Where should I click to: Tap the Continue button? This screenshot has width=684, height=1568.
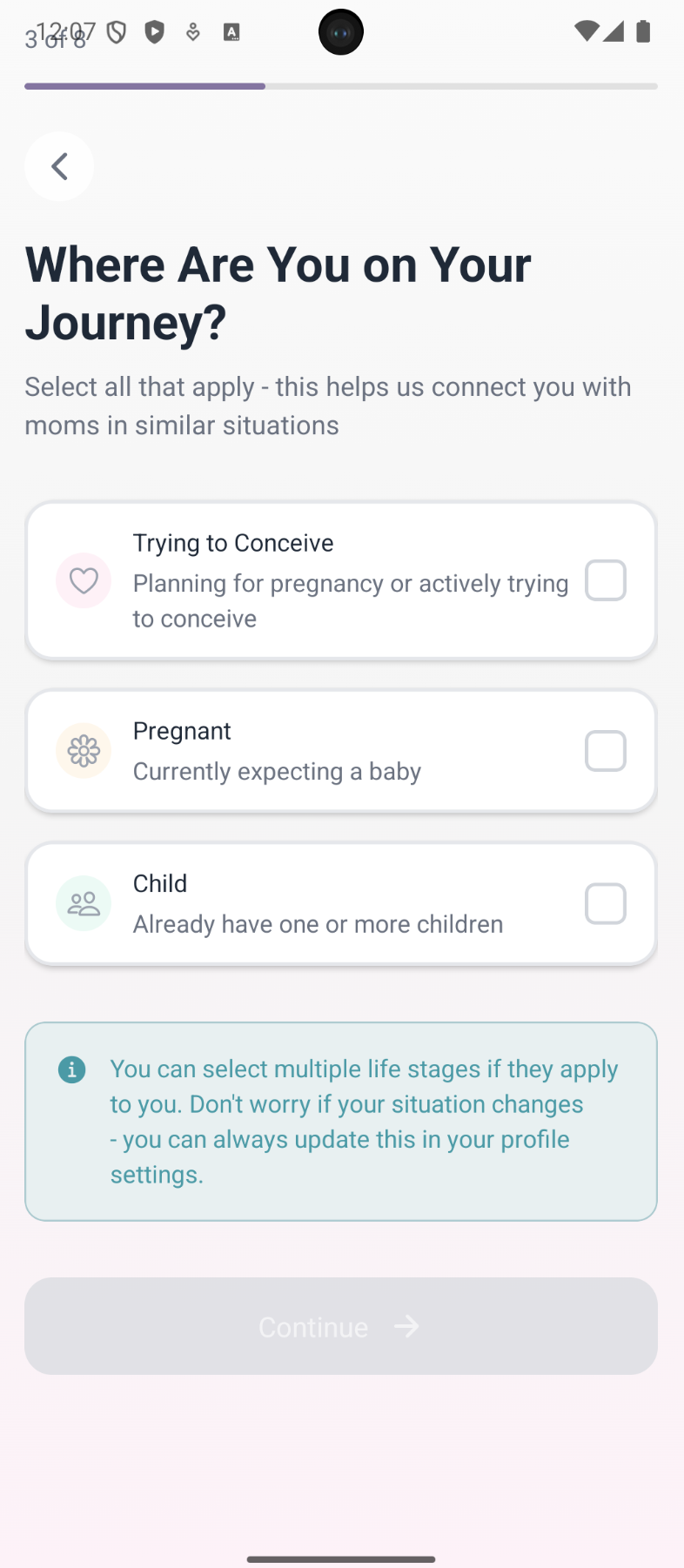[x=340, y=1326]
